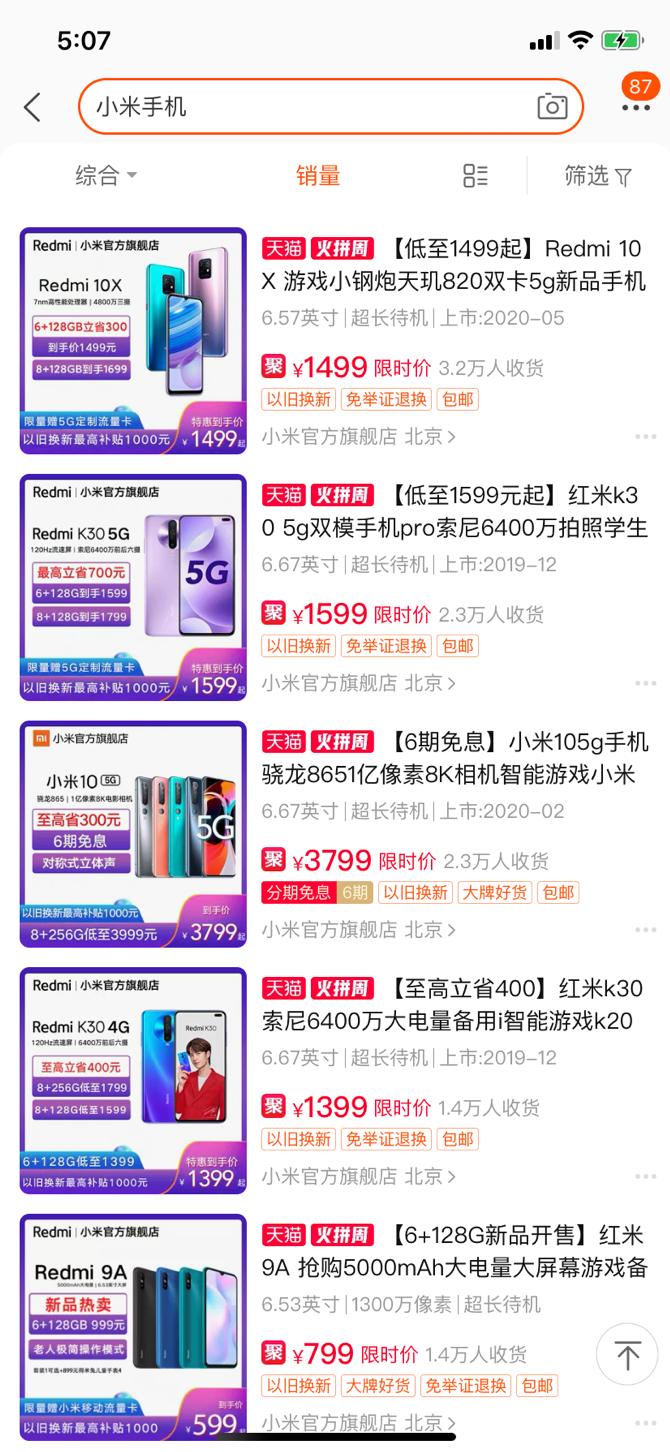Expand the 综合 sort dropdown
The image size is (670, 1452).
coord(106,176)
